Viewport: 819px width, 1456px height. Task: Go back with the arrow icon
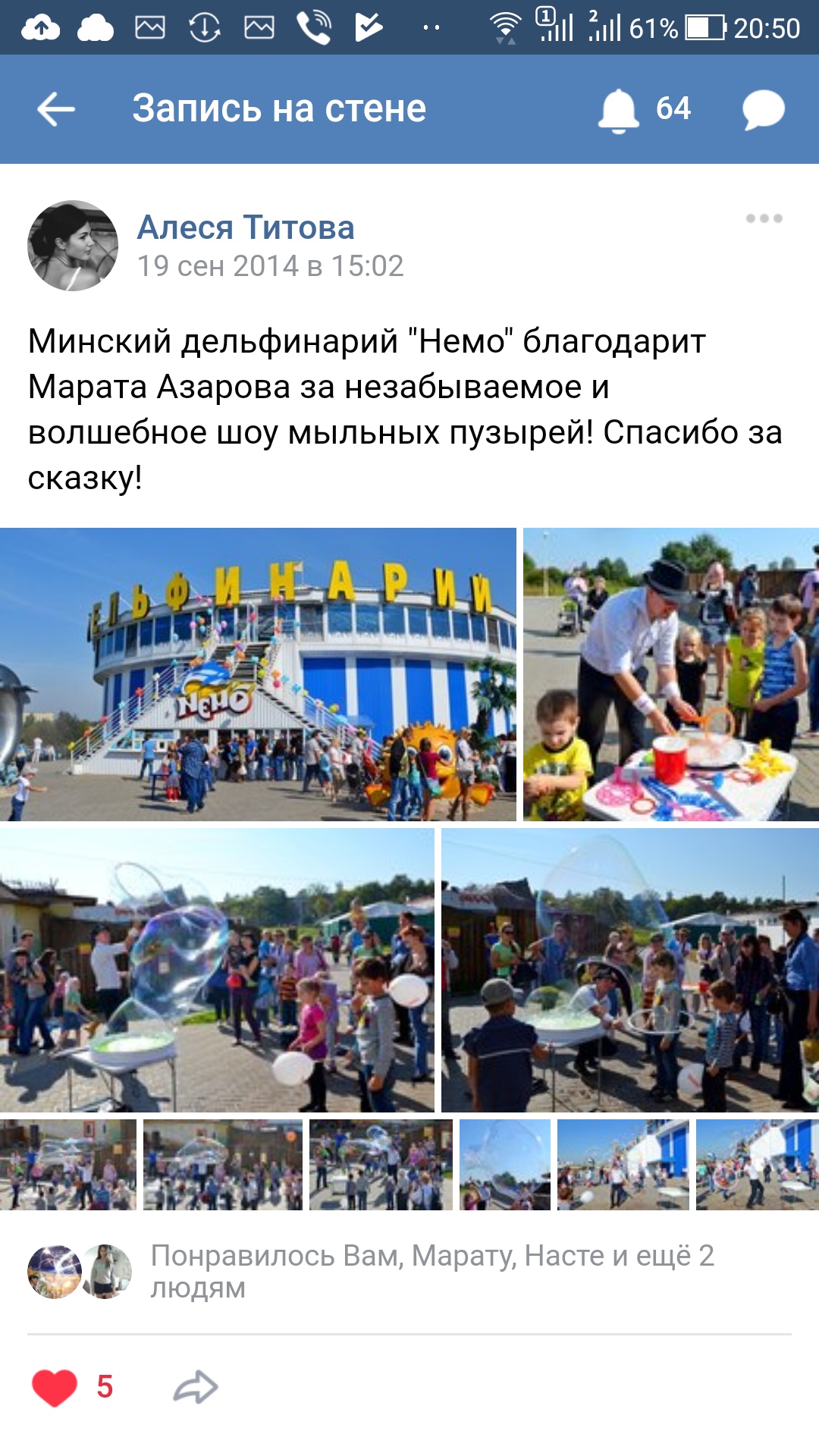[56, 109]
